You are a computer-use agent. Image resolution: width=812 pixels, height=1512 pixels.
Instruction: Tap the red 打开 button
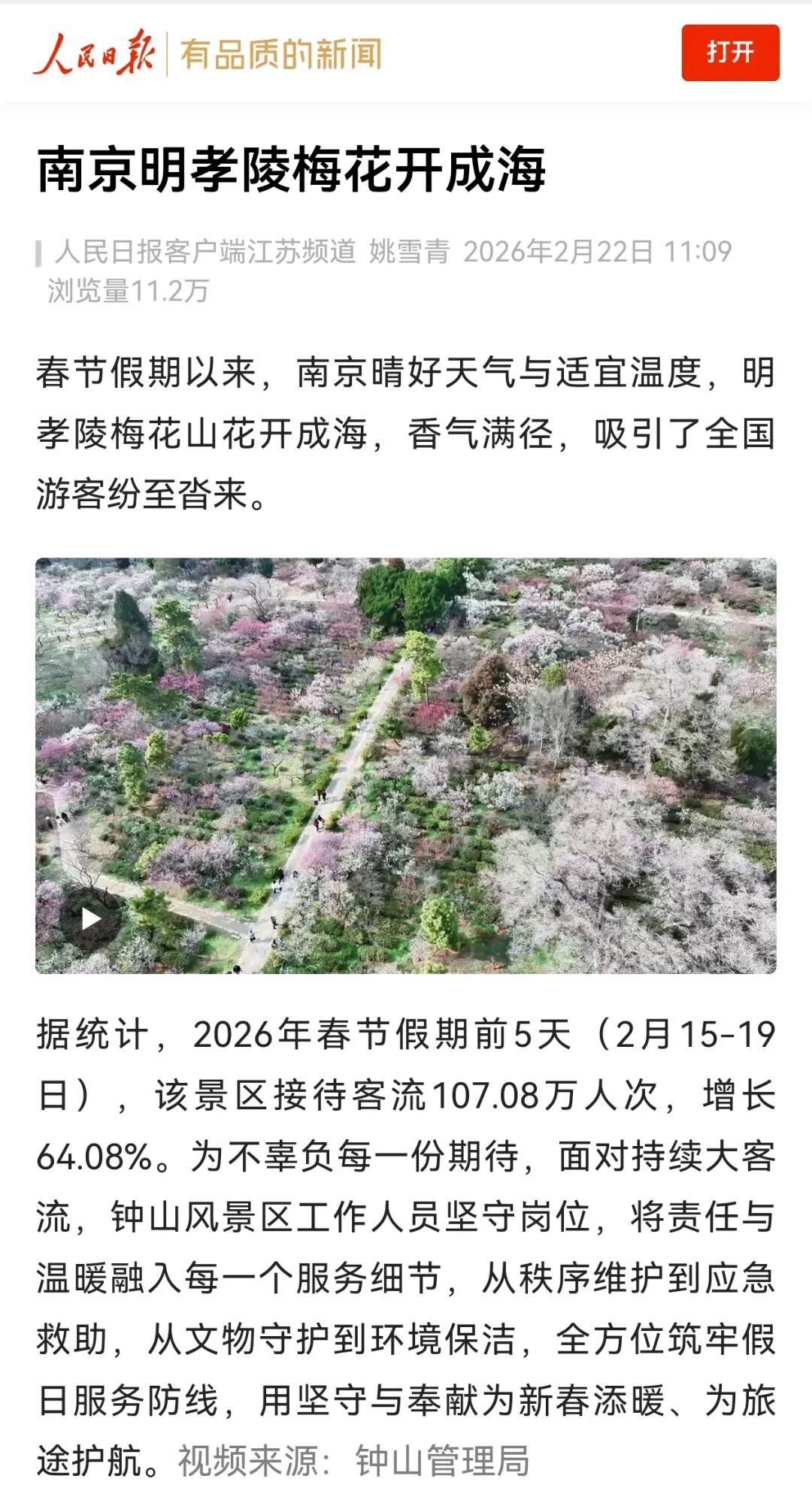click(x=729, y=53)
